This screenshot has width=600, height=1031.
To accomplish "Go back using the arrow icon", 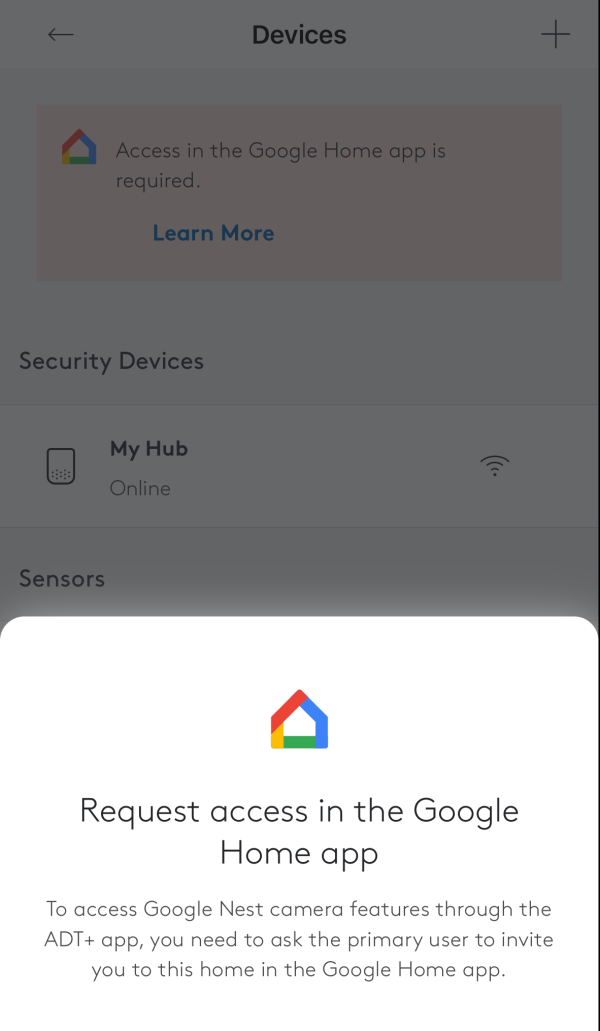I will tap(61, 35).
